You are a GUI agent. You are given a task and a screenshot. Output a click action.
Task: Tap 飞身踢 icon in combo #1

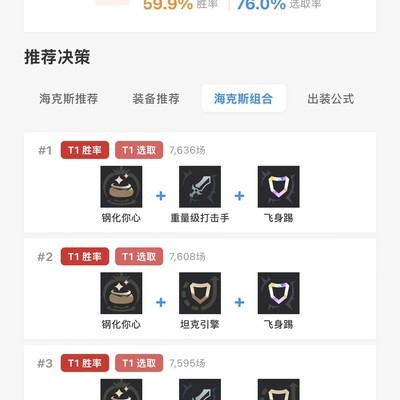click(279, 187)
